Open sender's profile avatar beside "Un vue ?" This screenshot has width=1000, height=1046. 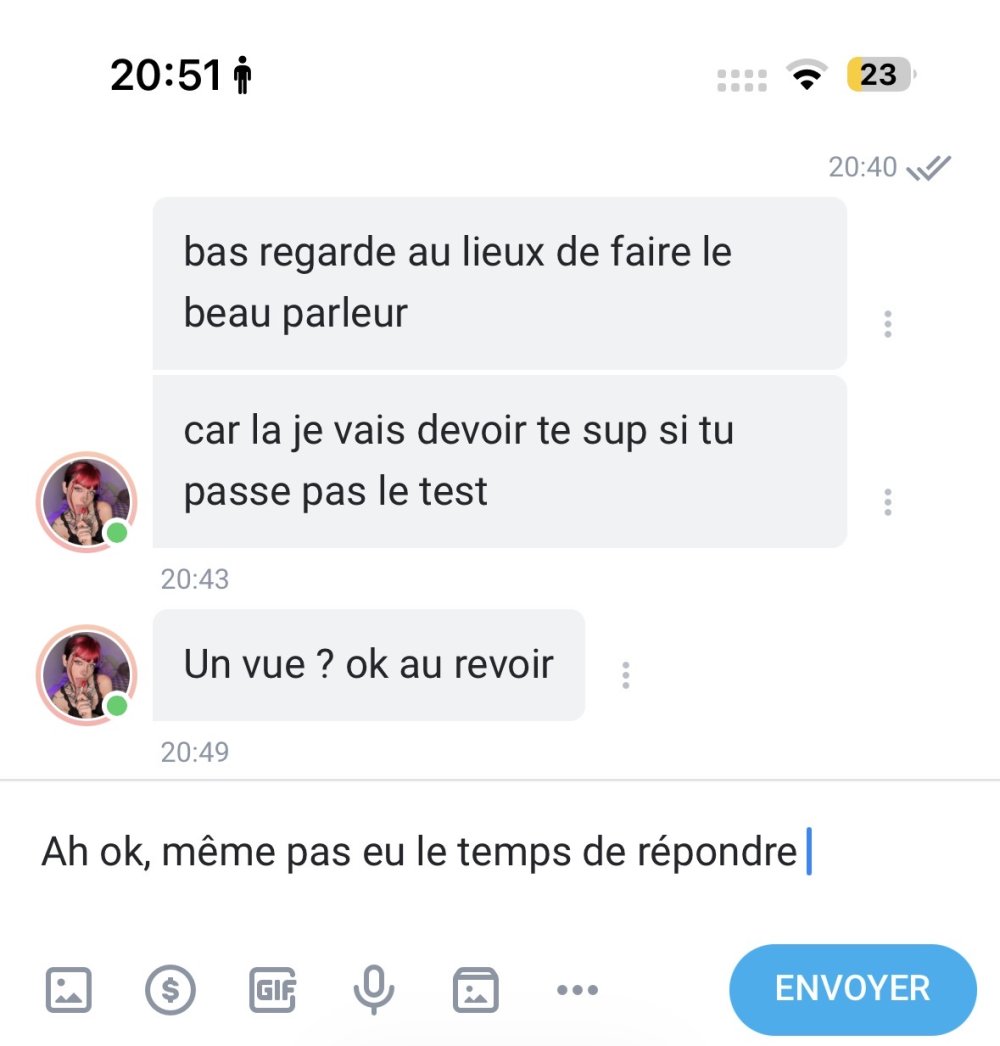tap(86, 675)
